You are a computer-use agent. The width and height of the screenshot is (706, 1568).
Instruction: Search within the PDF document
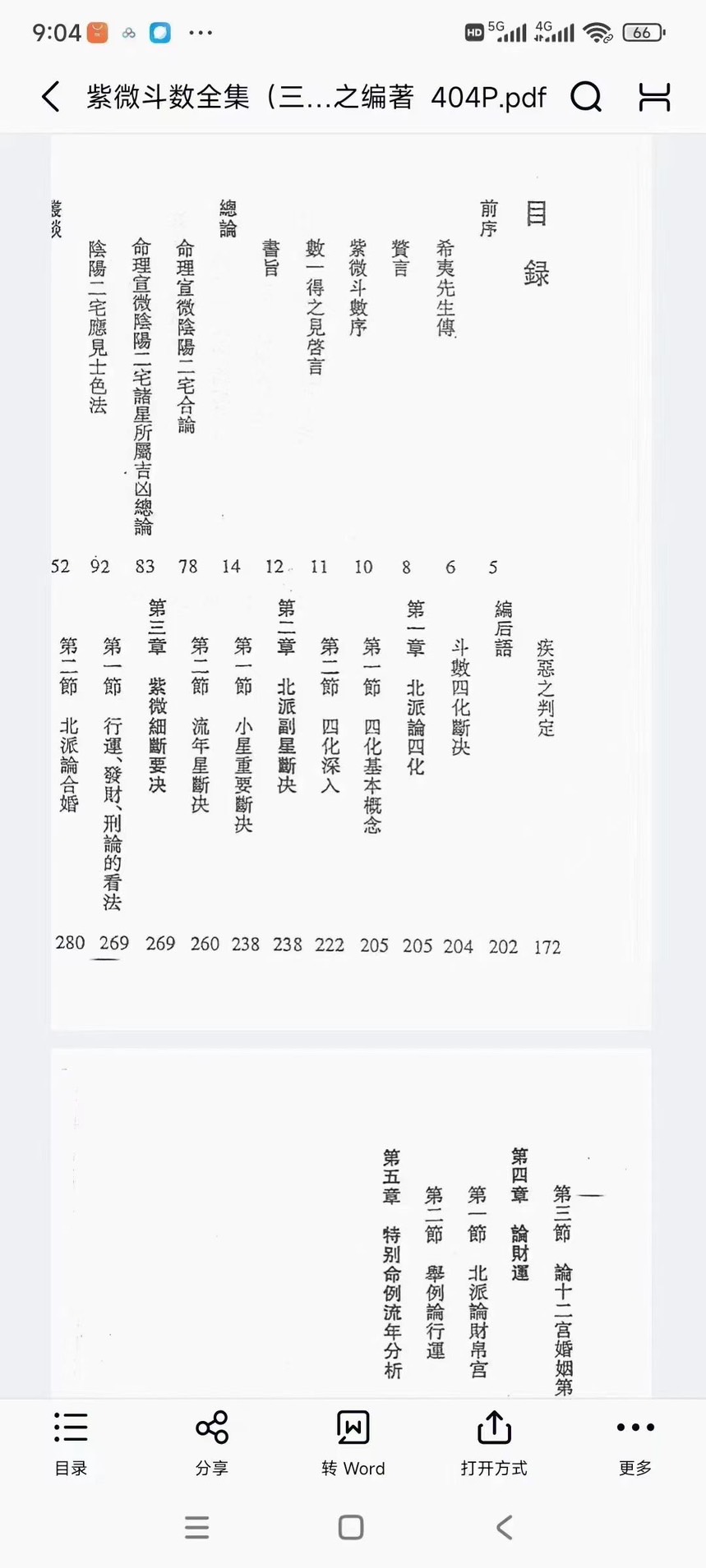click(x=586, y=97)
